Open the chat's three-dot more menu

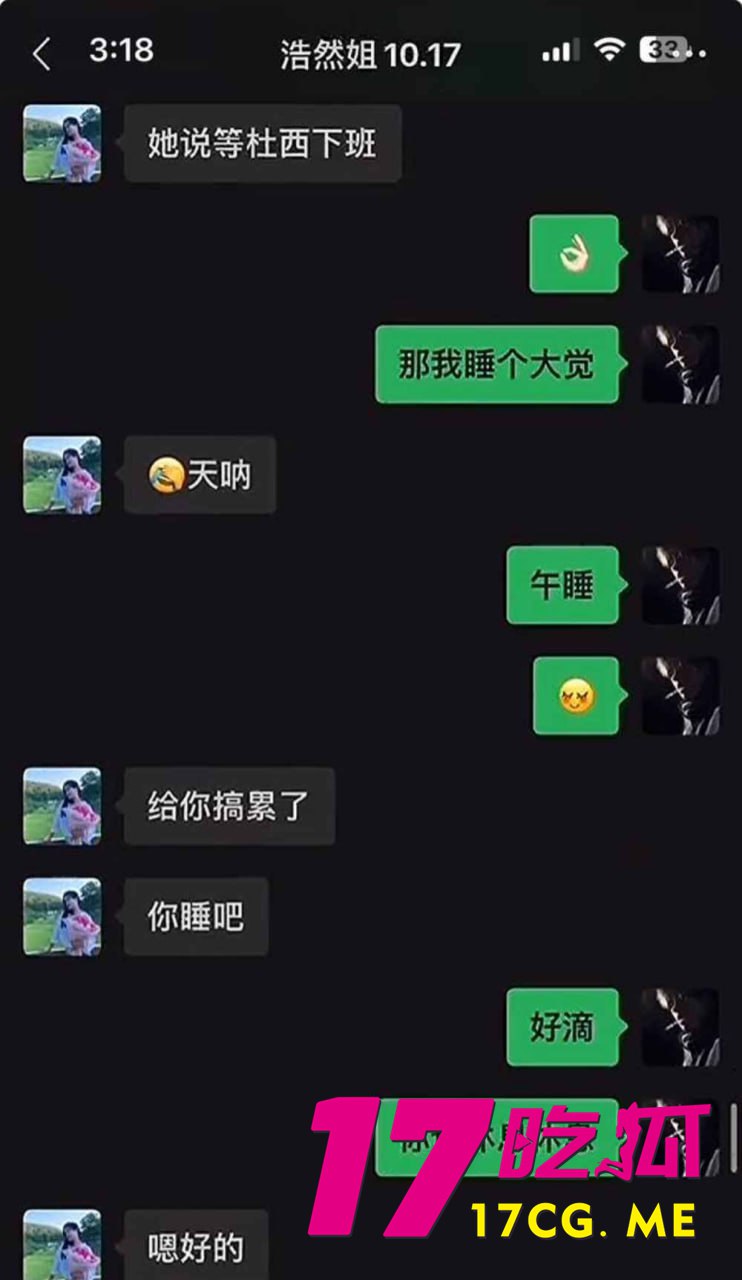(698, 52)
